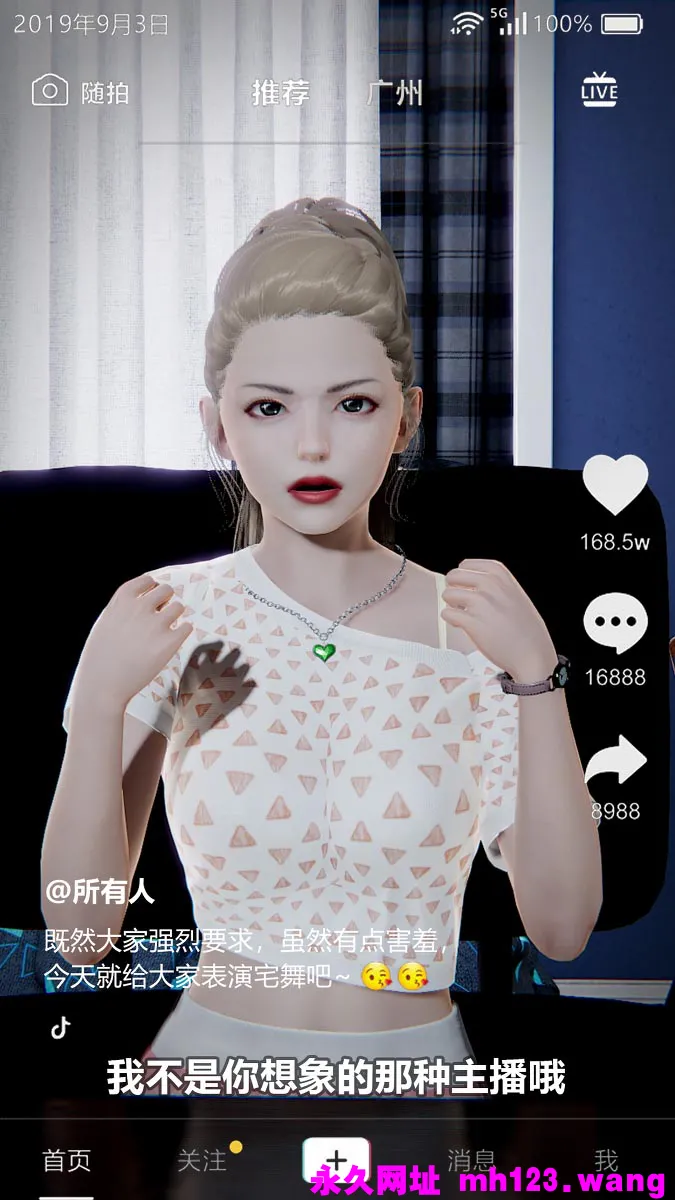Create a new video with plus
This screenshot has height=1200, width=675.
point(337,1160)
